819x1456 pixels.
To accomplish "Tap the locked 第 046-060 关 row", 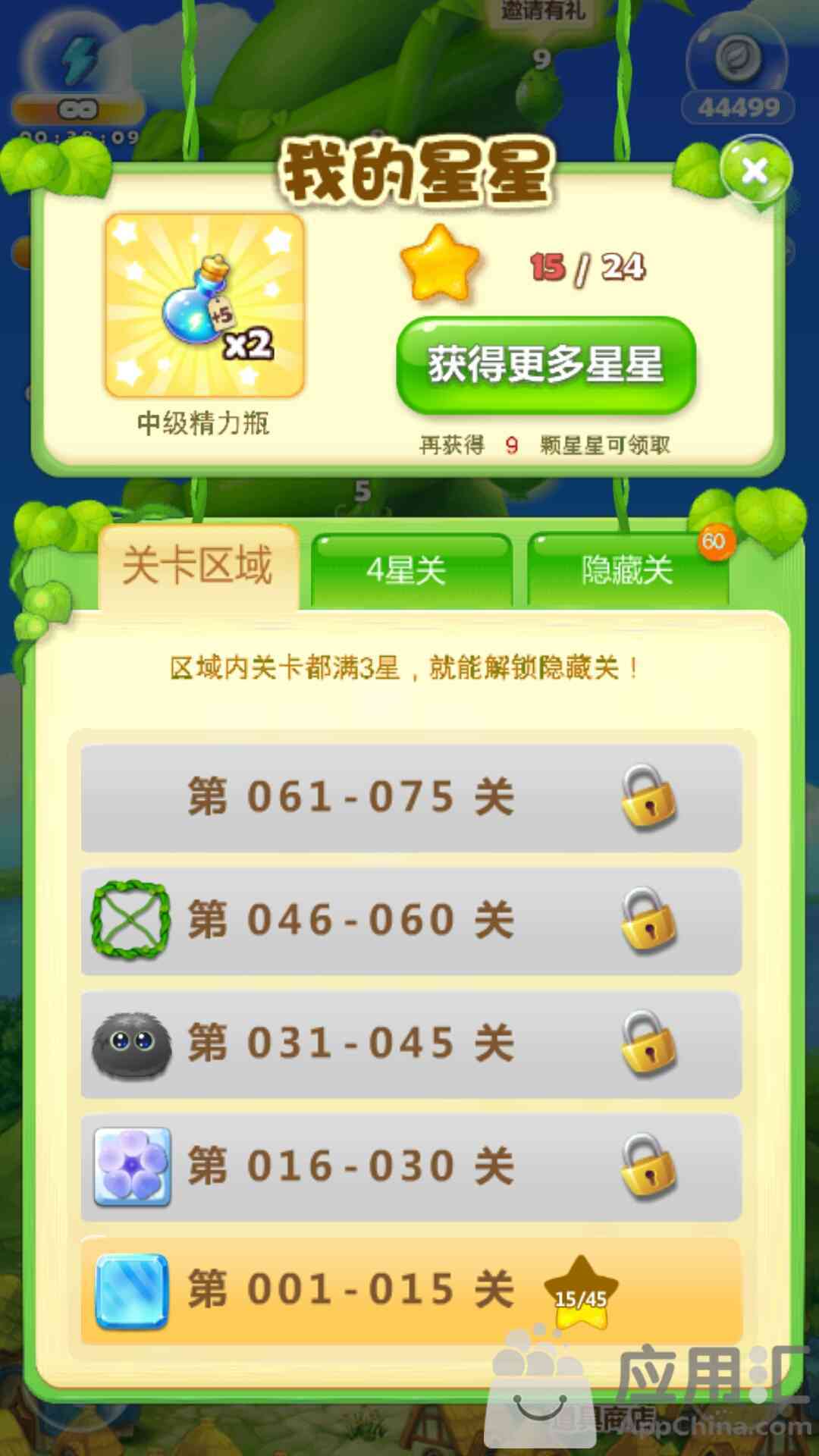I will 411,921.
